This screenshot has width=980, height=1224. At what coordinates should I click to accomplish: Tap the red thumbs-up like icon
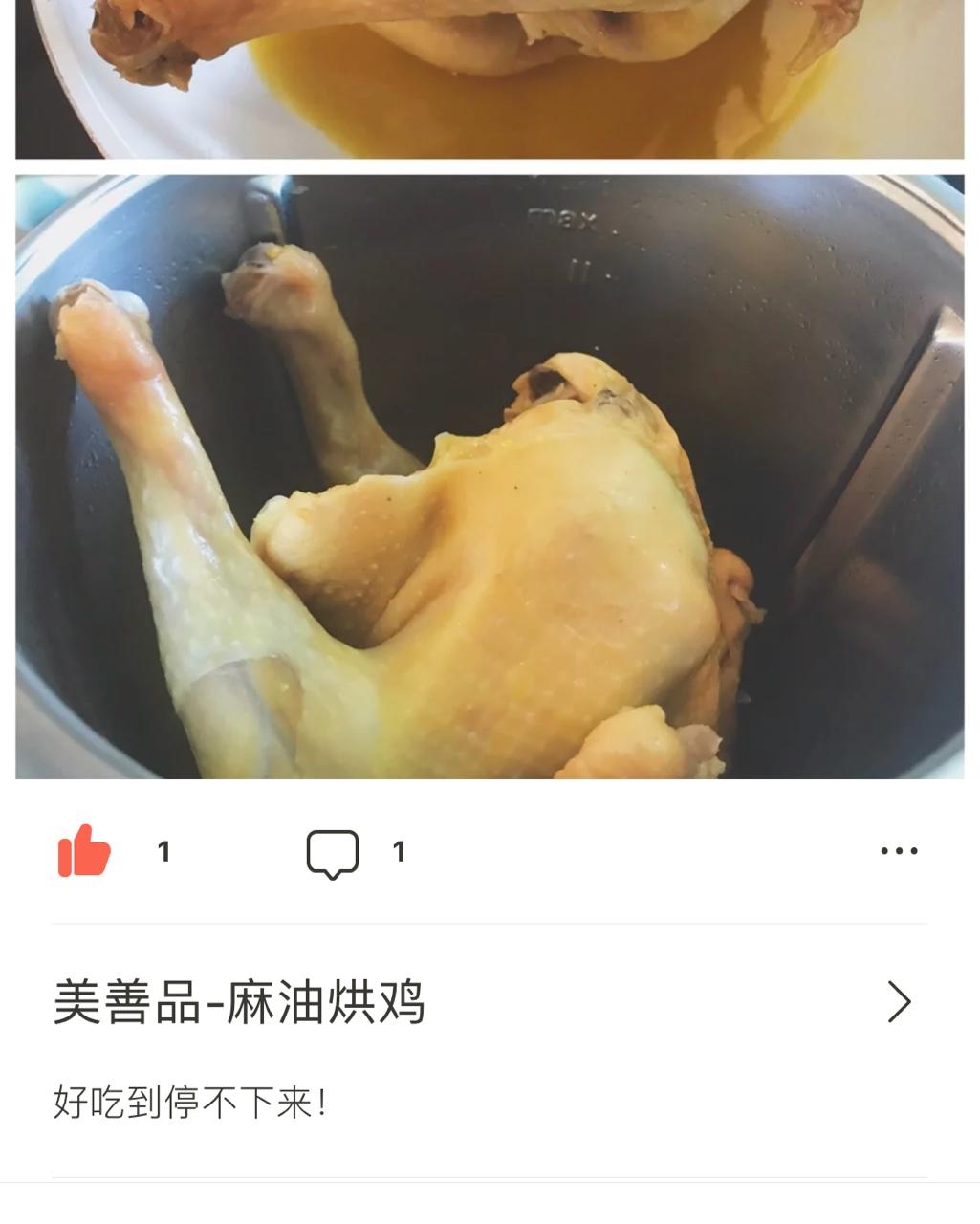tap(84, 850)
